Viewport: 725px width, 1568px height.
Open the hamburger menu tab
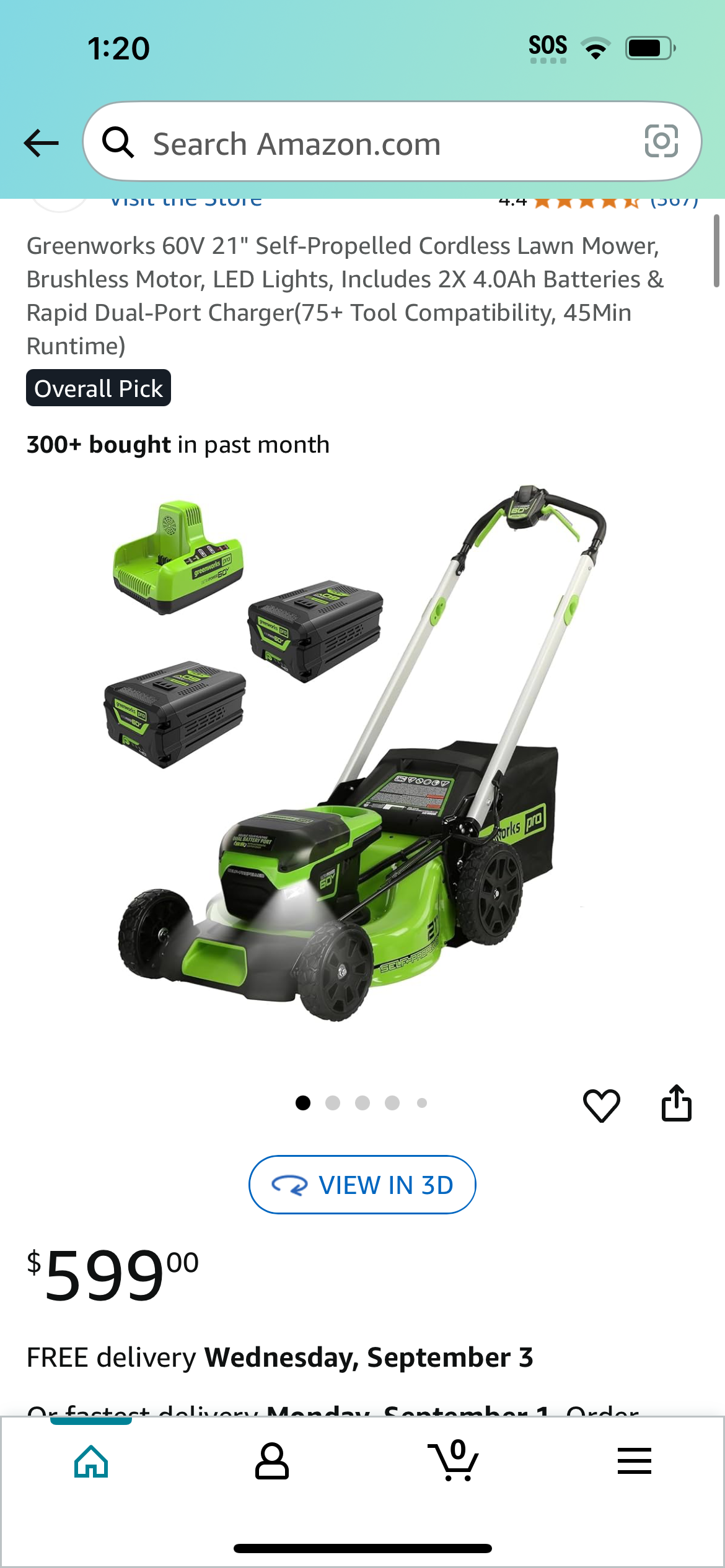(634, 1461)
